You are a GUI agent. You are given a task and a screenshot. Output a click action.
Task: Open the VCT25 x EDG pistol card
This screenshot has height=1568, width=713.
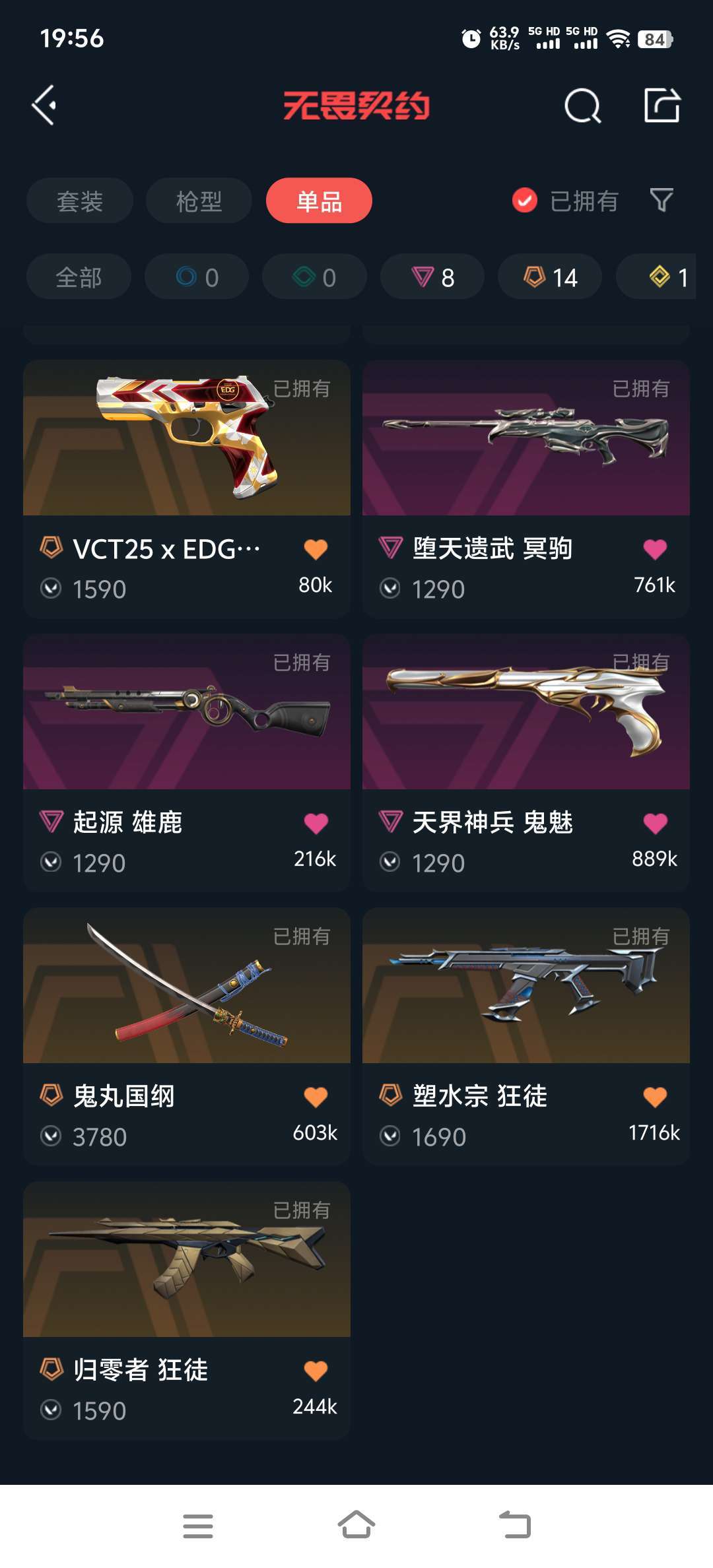pyautogui.click(x=187, y=489)
